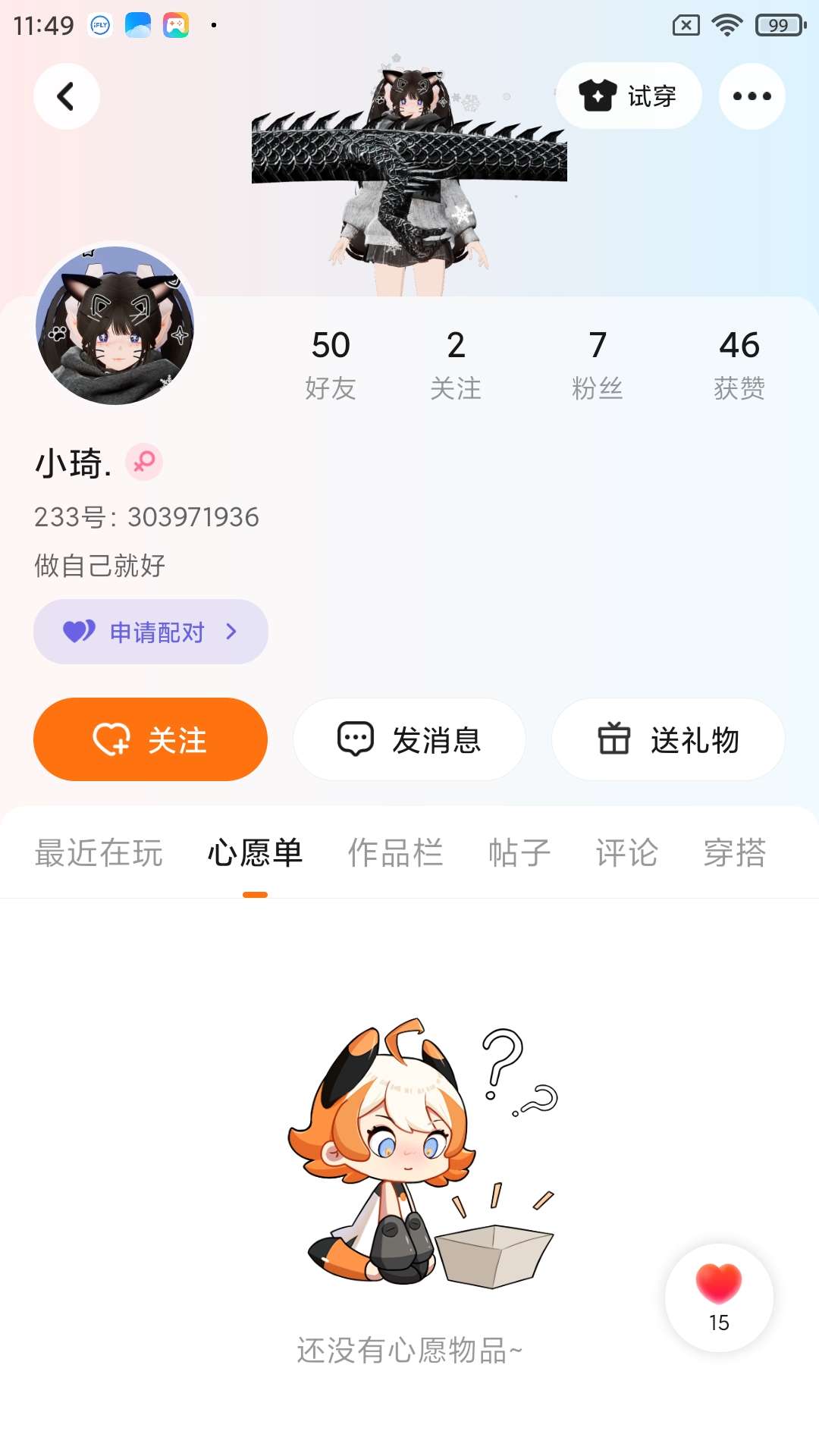819x1456 pixels.
Task: Open the 7 粉丝 fans list
Action: (598, 364)
